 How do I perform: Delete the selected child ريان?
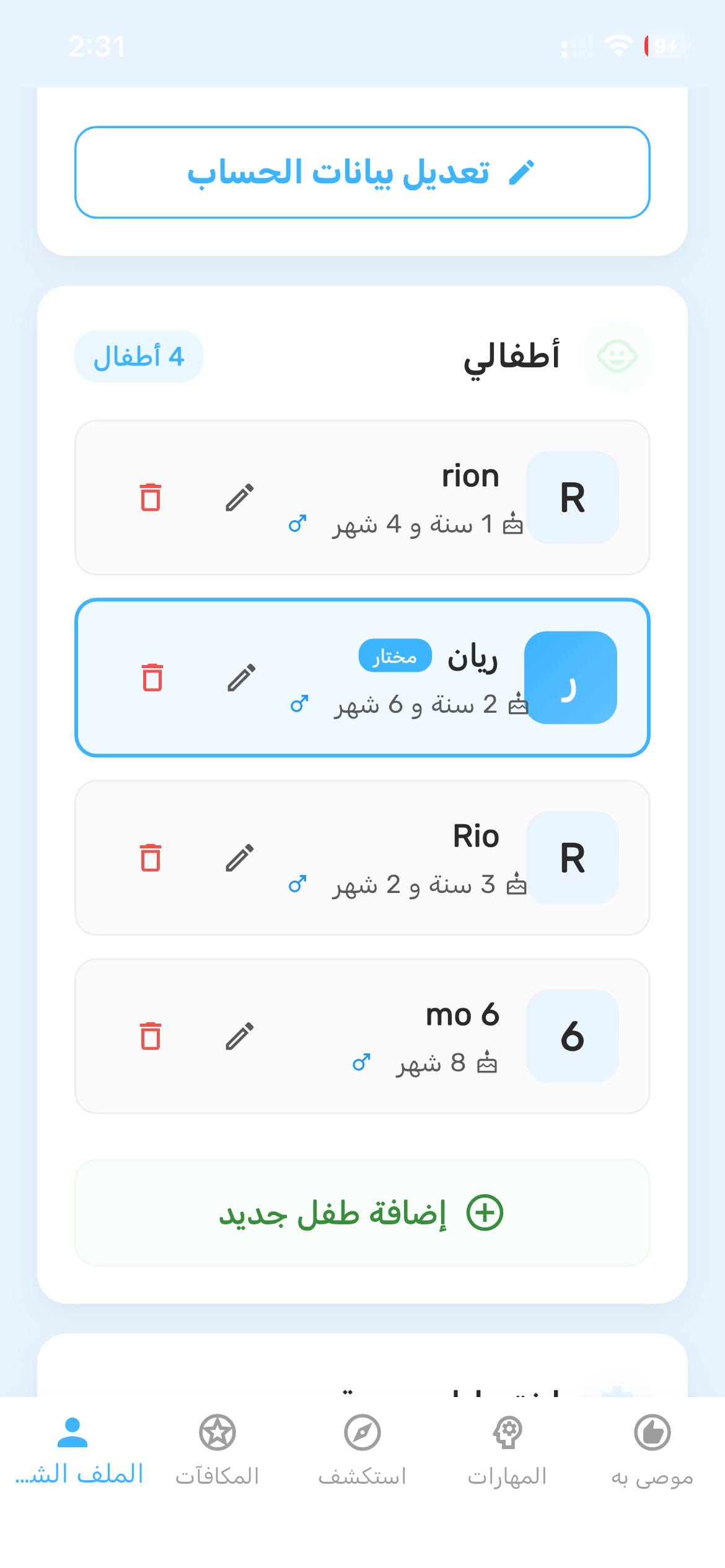point(152,677)
